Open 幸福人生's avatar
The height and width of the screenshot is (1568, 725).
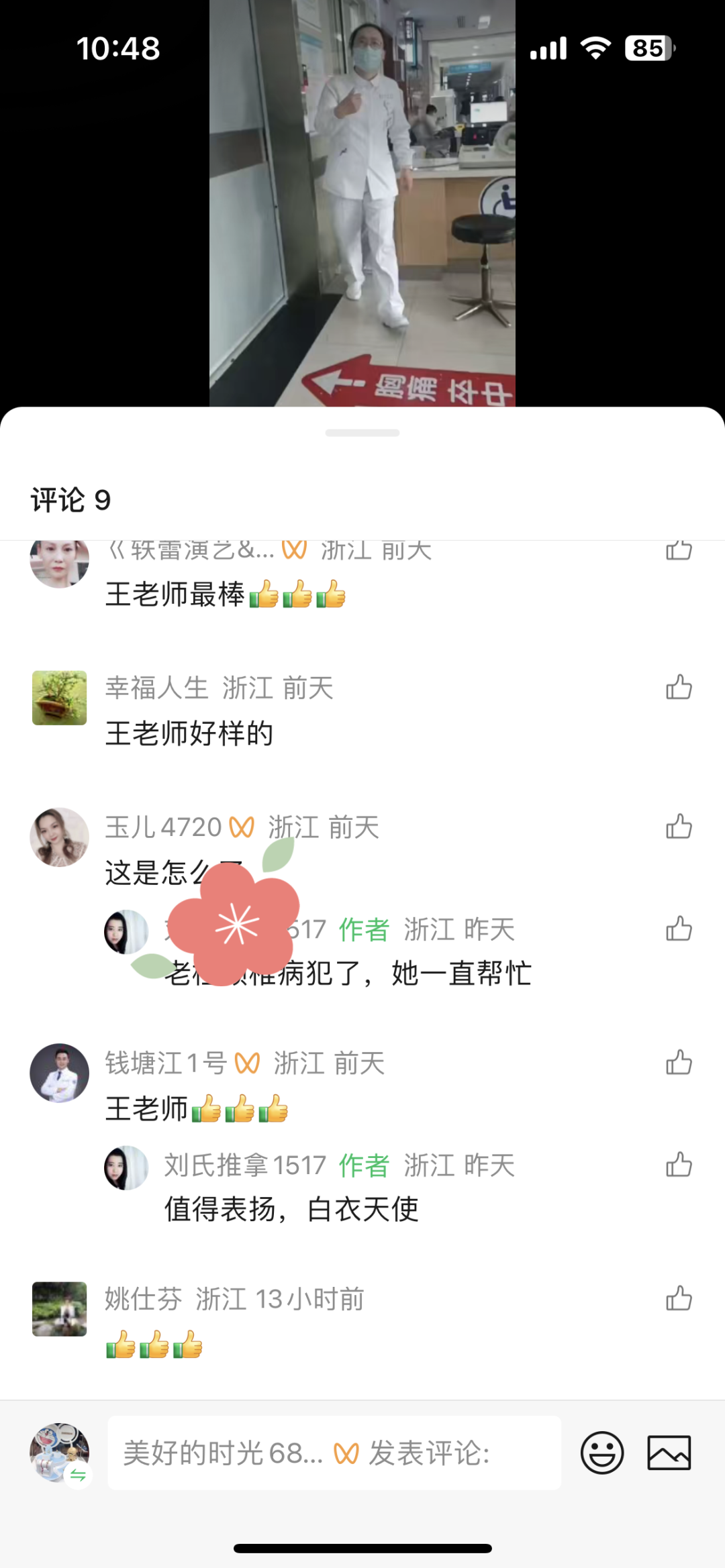pyautogui.click(x=59, y=698)
